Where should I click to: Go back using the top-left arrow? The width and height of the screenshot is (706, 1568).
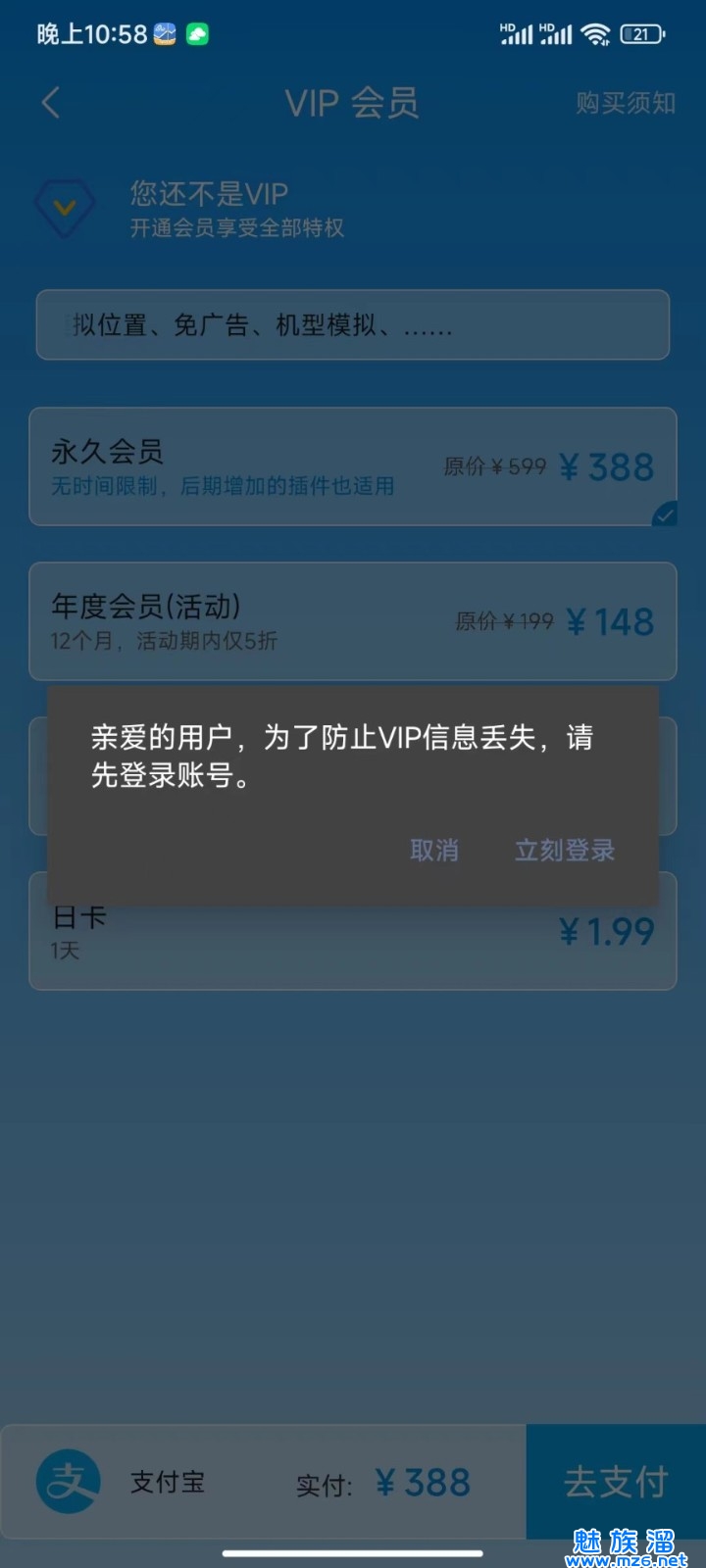pos(51,103)
